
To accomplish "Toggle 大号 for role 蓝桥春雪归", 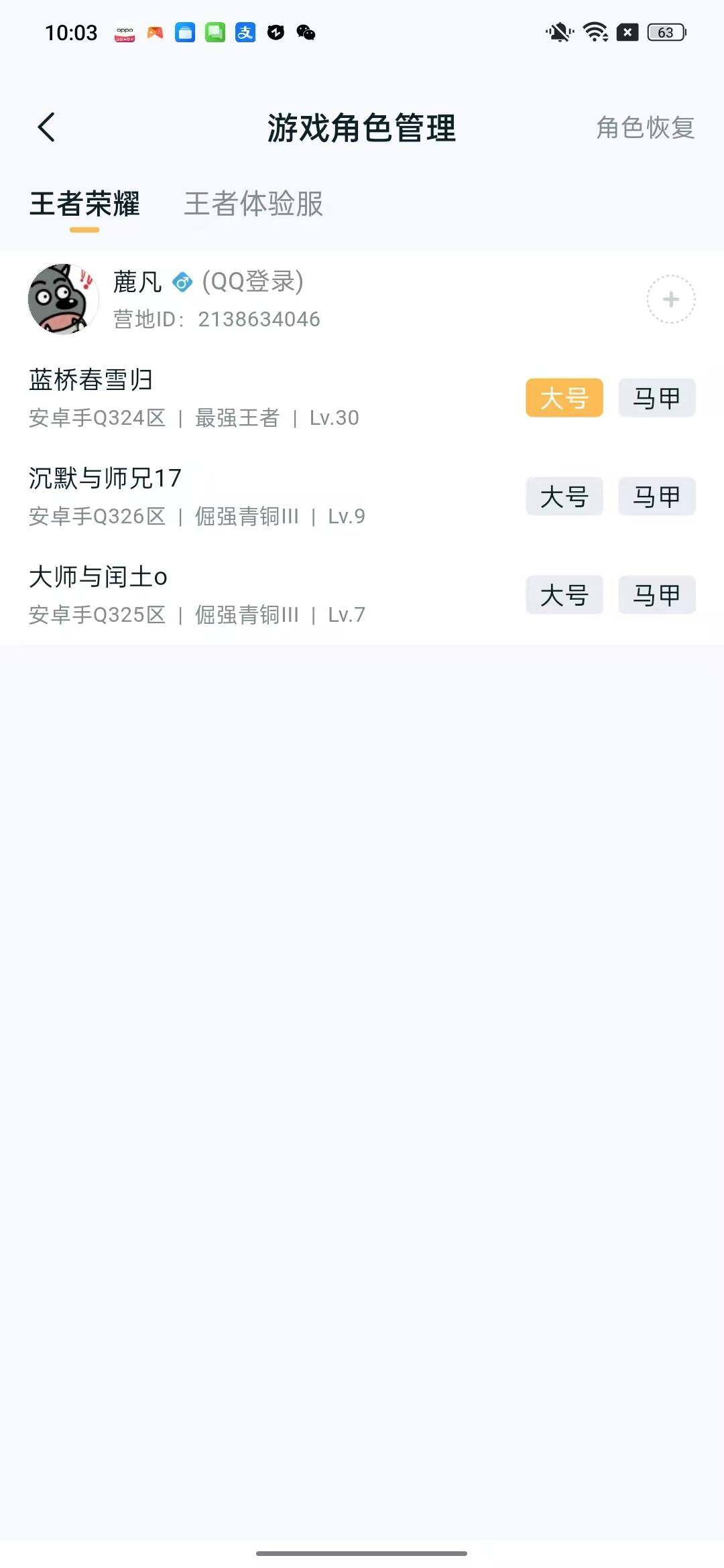I will [564, 398].
